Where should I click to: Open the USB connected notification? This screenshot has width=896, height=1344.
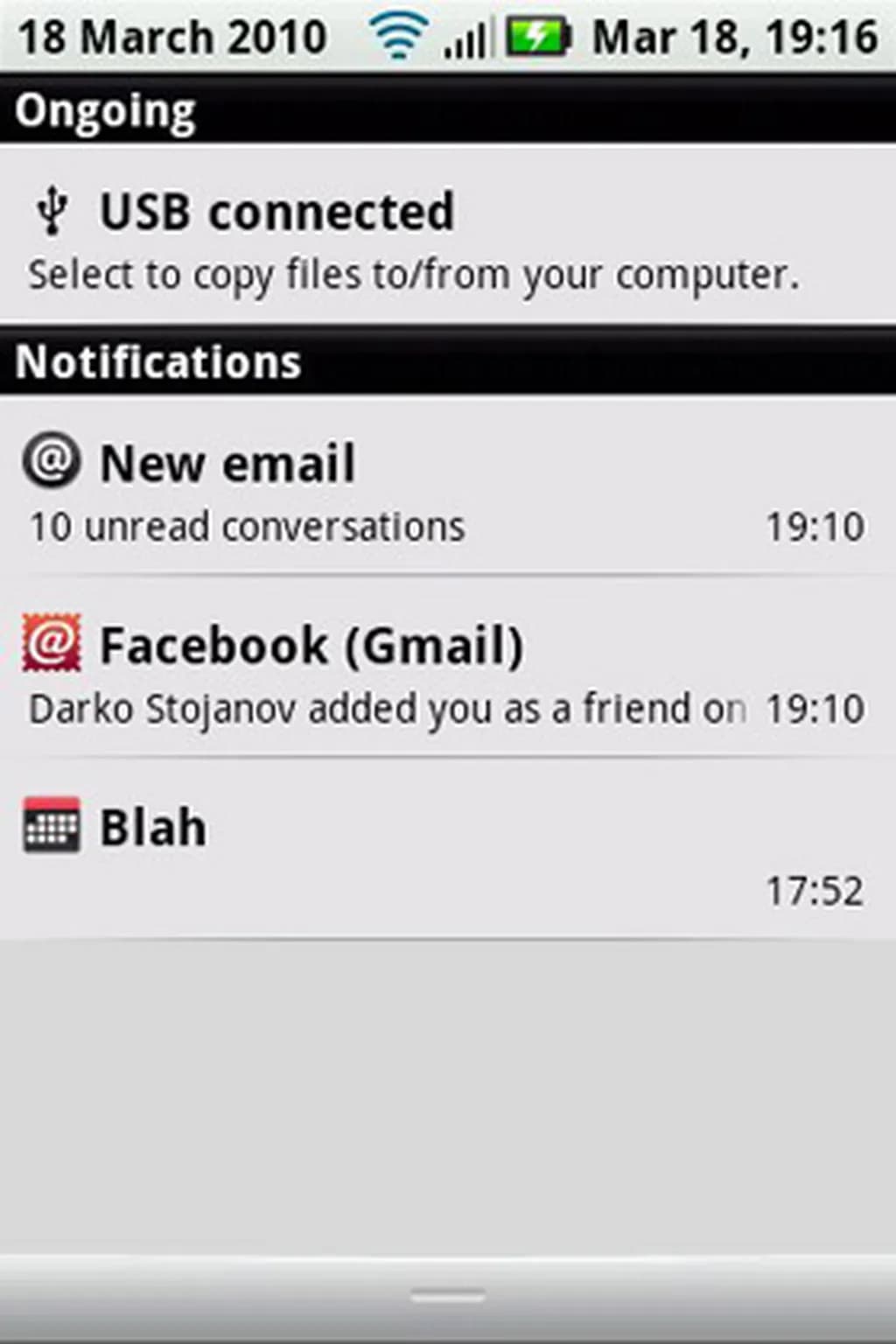pos(448,236)
